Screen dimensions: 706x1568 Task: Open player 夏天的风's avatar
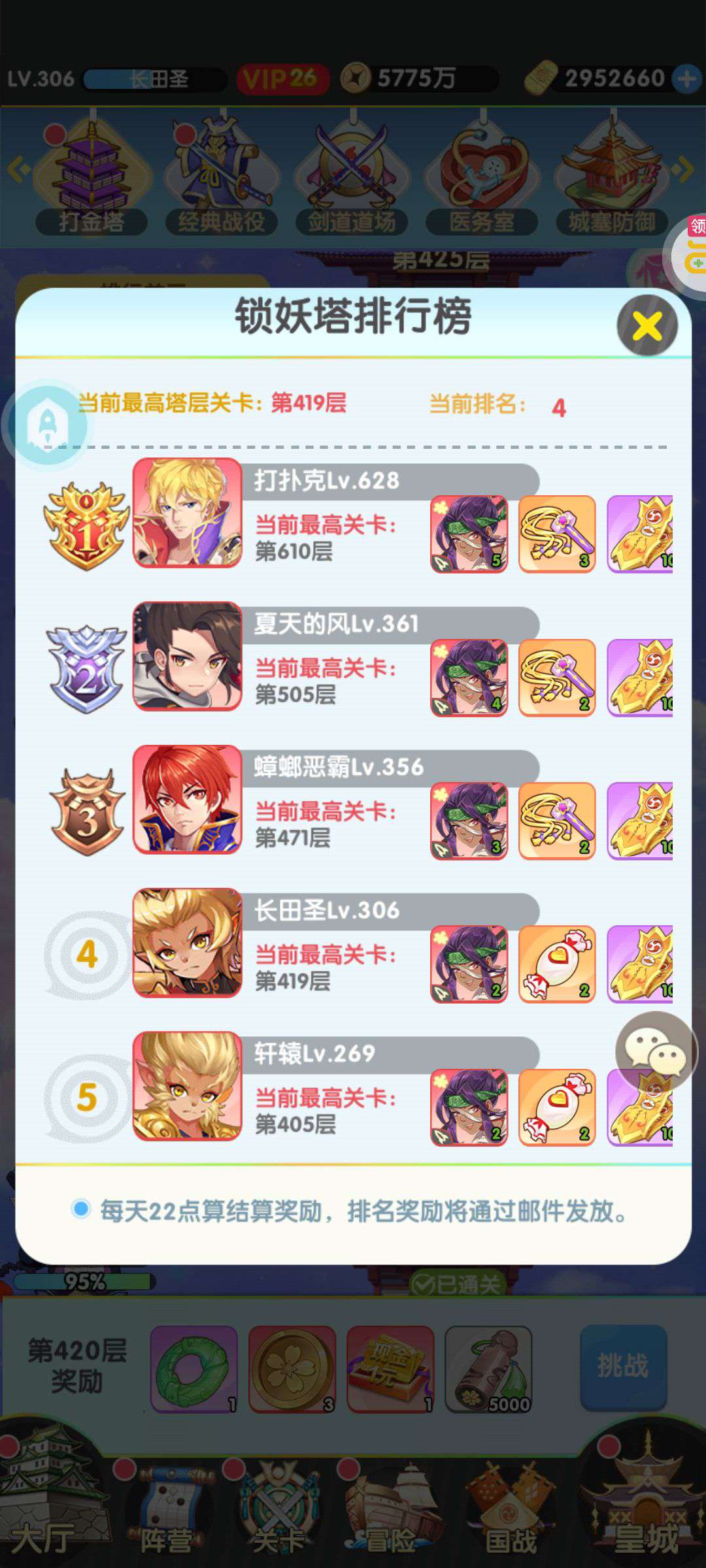tap(188, 656)
